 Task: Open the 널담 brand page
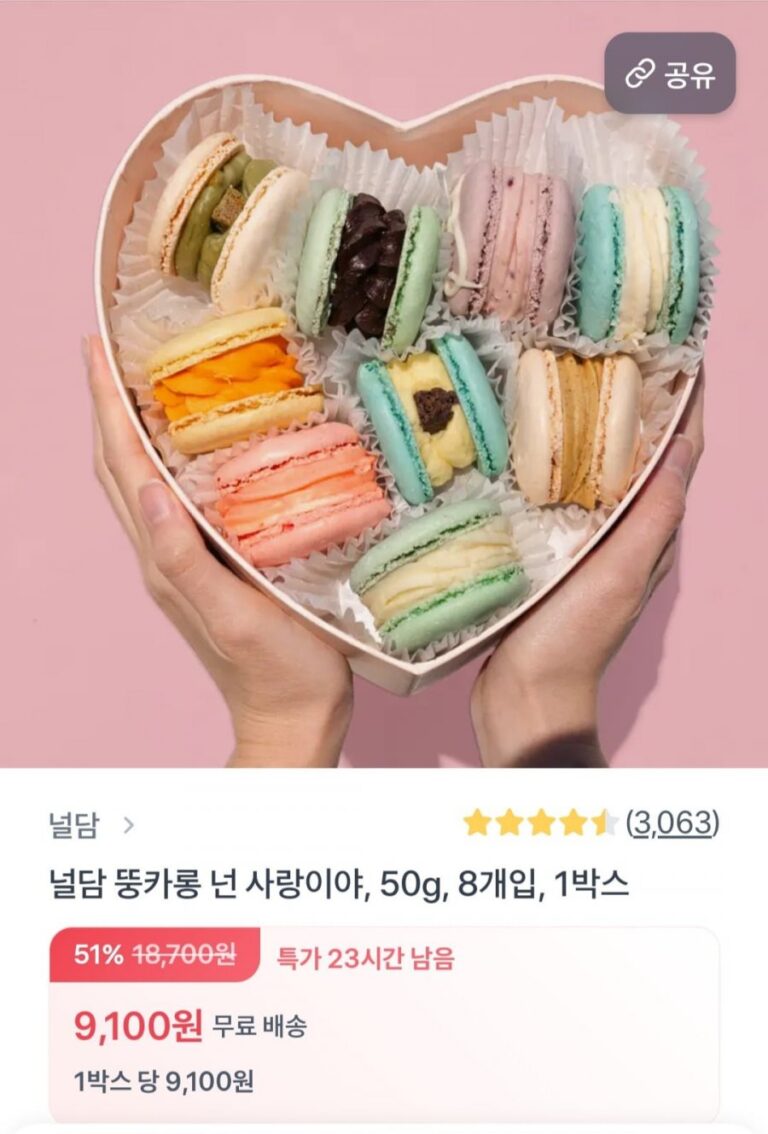click(x=90, y=825)
